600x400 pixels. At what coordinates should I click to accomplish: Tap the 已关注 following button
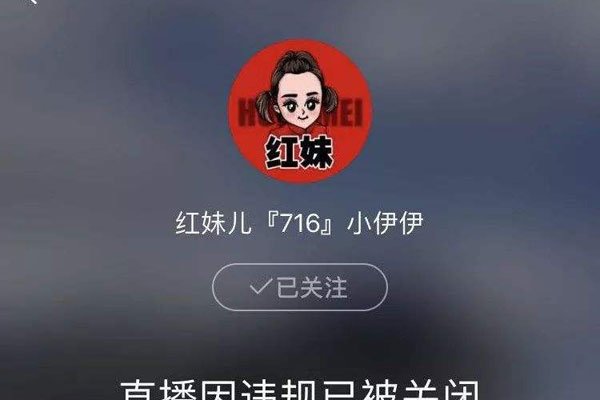tap(299, 289)
